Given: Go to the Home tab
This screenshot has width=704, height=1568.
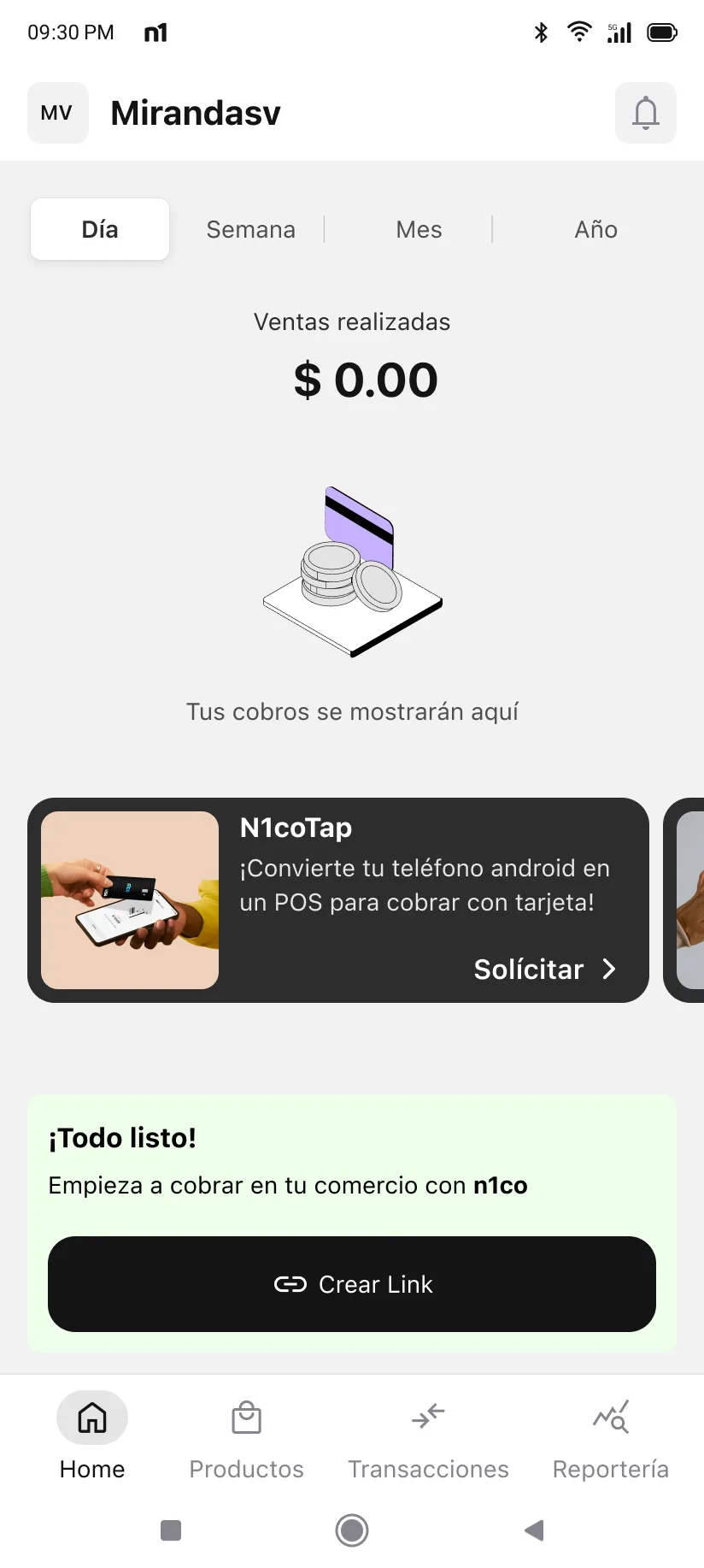Looking at the screenshot, I should tap(92, 1436).
